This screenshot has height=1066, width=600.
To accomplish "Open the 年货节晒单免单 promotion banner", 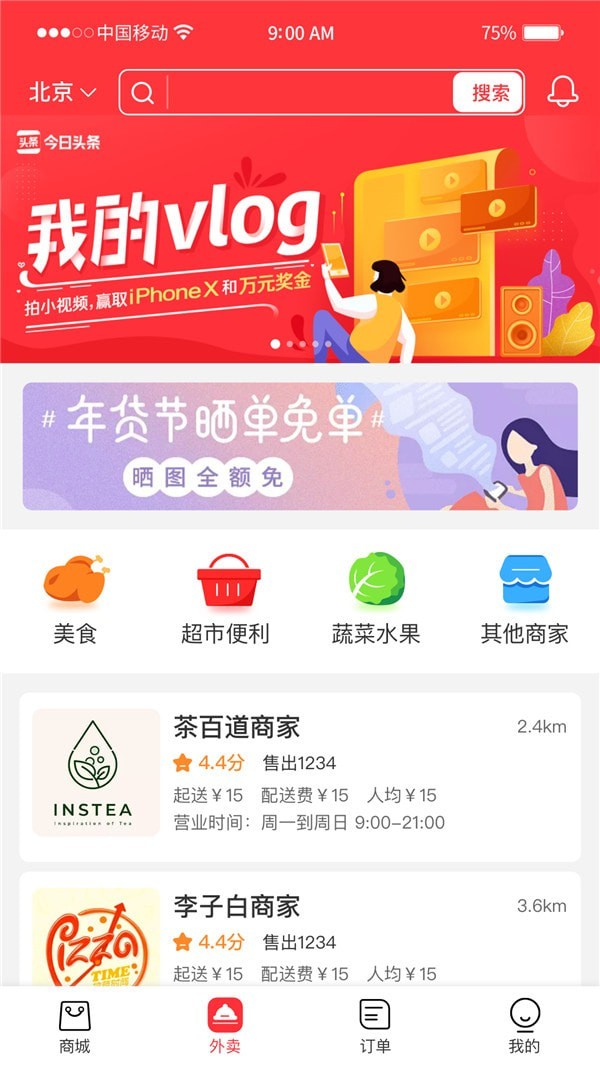I will (x=300, y=446).
